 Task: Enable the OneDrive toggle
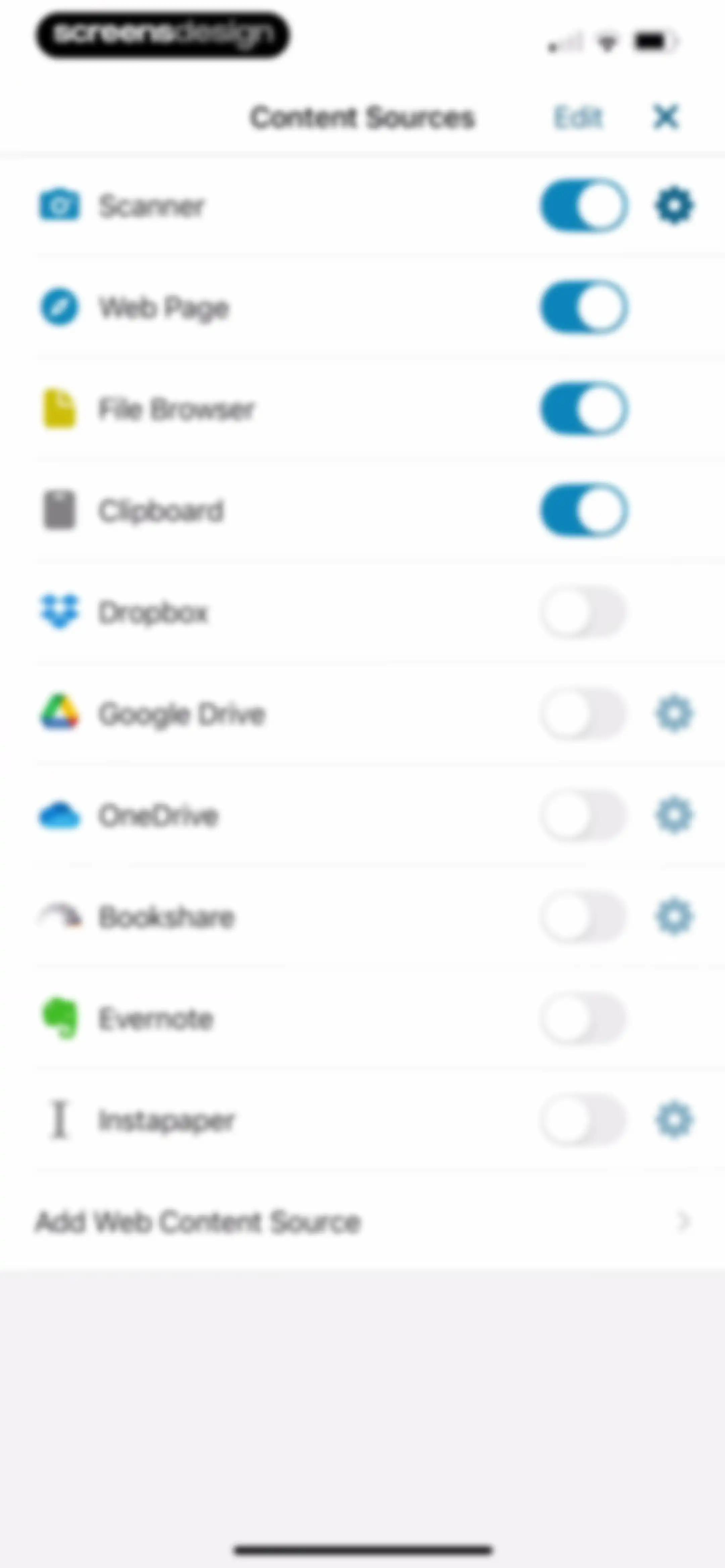[584, 815]
